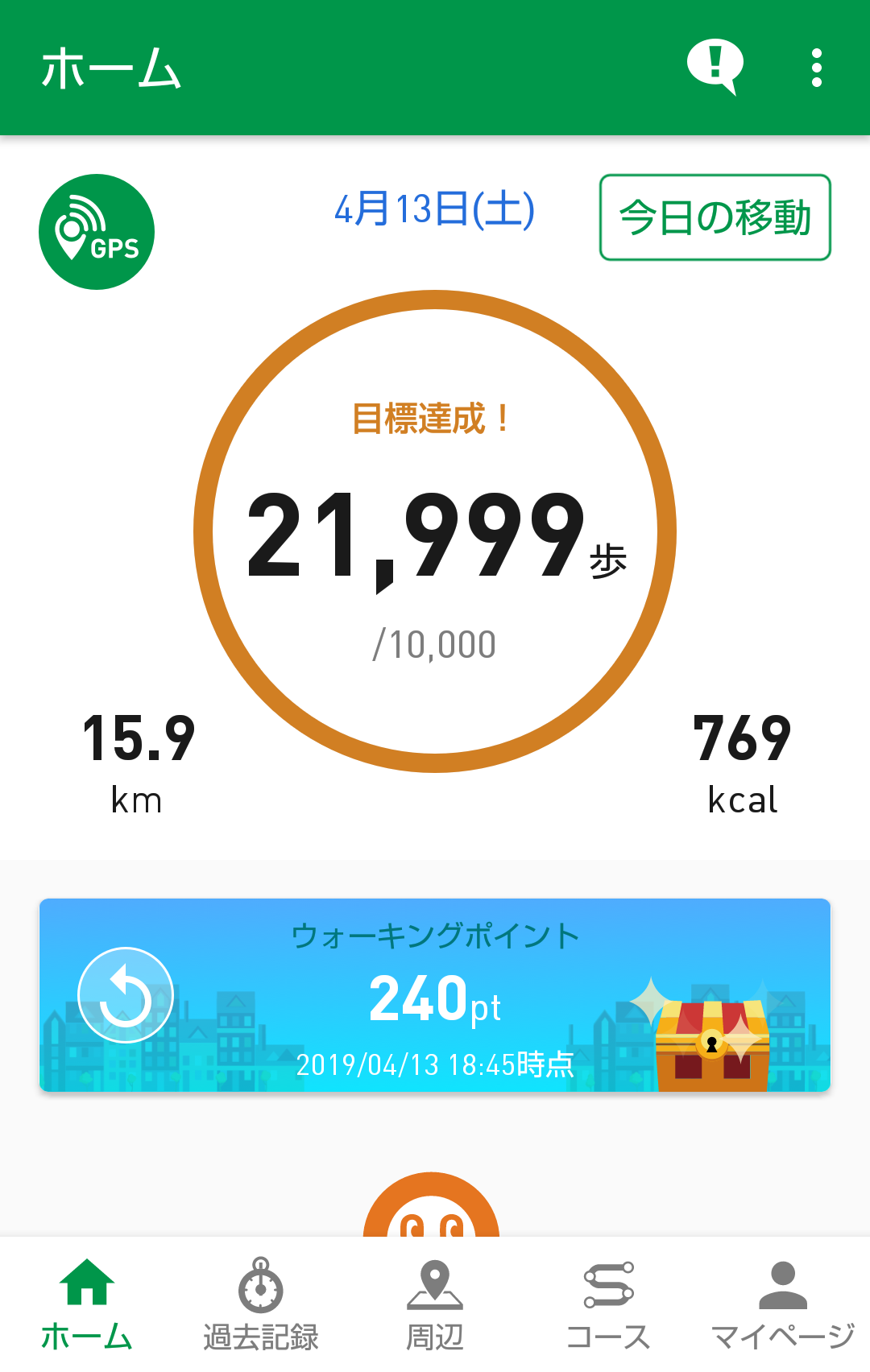
Task: Open 今日の移動 (today's movement)
Action: click(x=715, y=217)
